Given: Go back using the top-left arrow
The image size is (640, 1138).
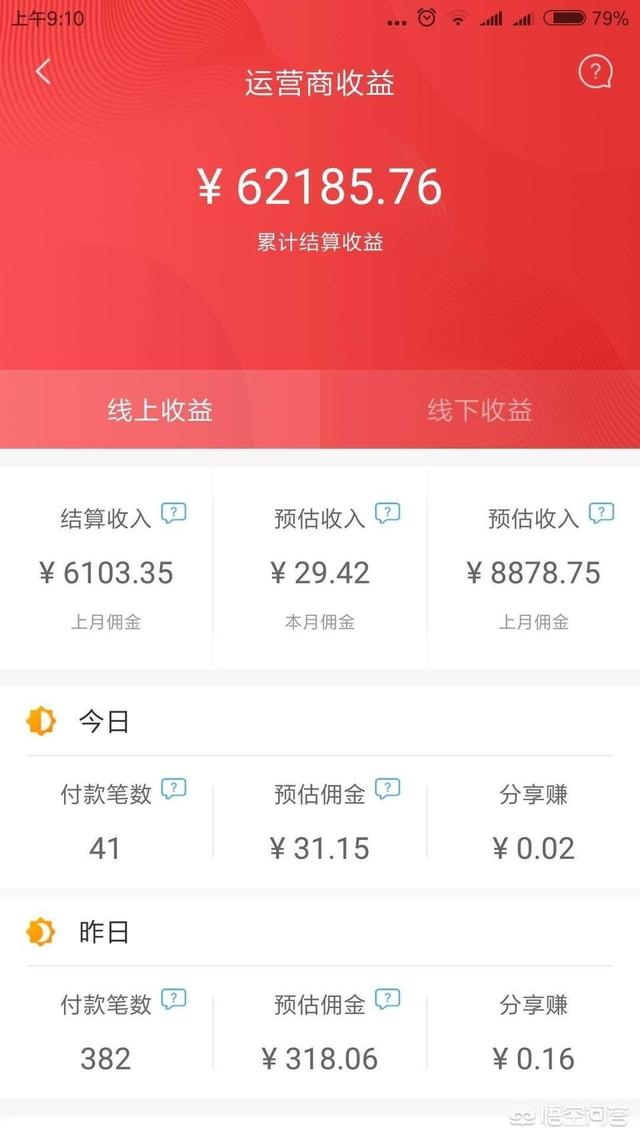Looking at the screenshot, I should tap(43, 72).
